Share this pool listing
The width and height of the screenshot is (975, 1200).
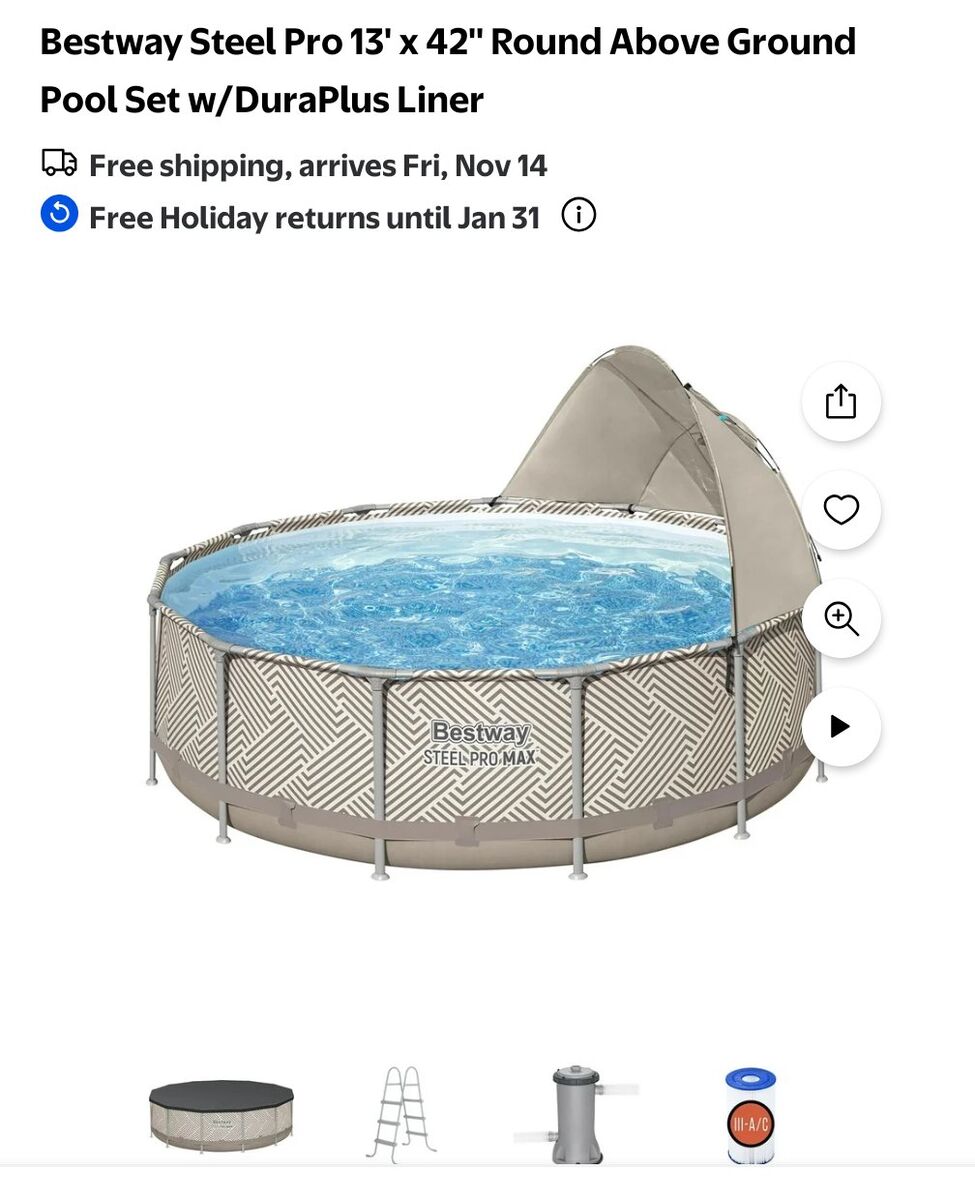(x=841, y=401)
